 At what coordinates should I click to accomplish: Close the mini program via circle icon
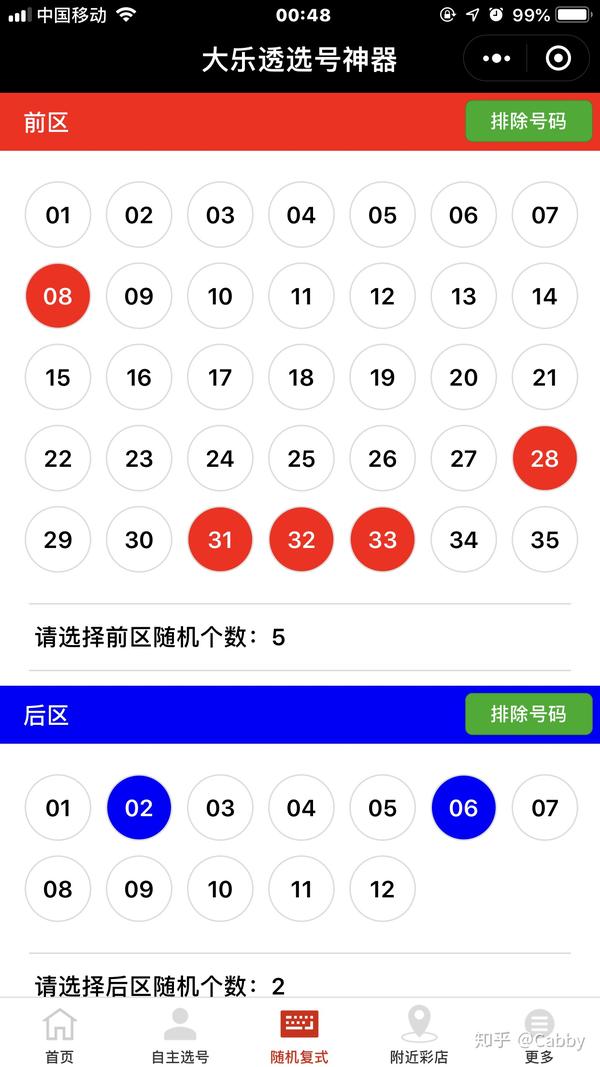coord(559,59)
